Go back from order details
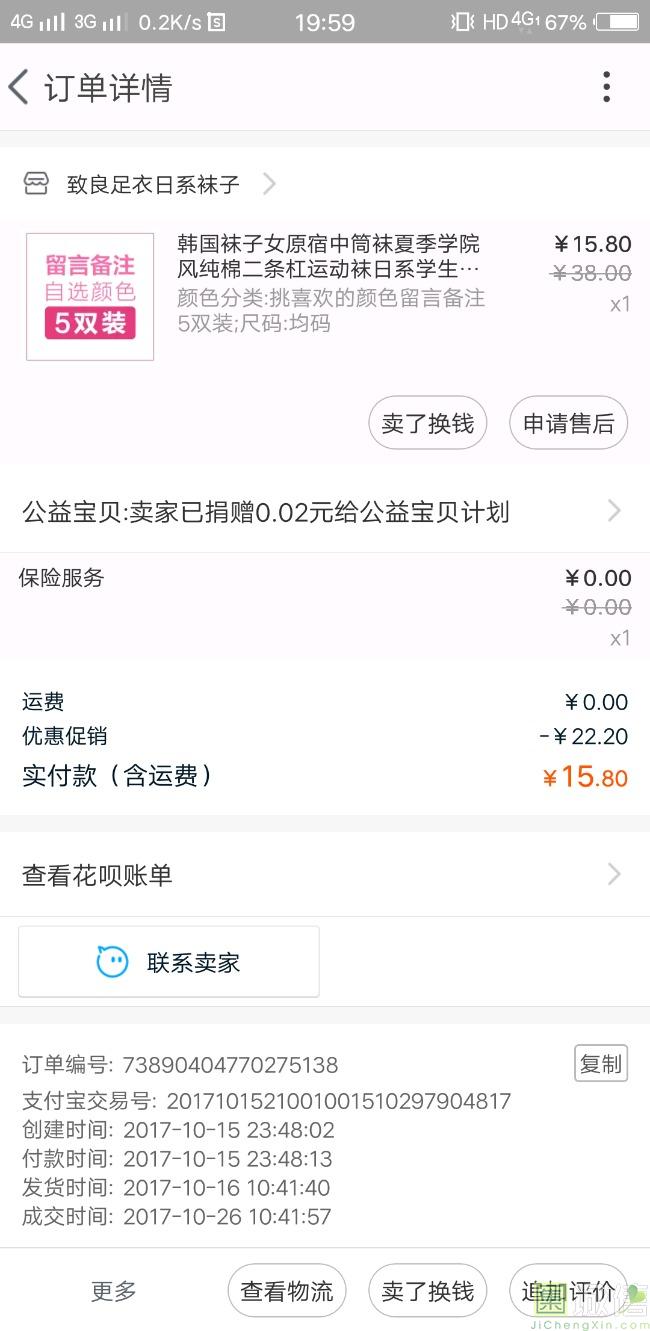Viewport: 650px width, 1331px height. pyautogui.click(x=19, y=88)
